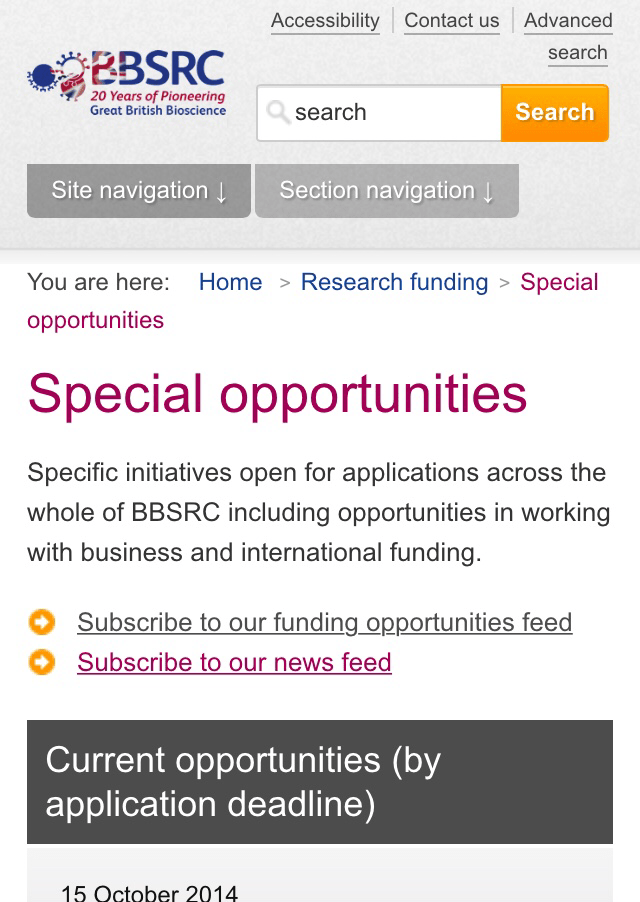Open the Contact us page
The width and height of the screenshot is (640, 902).
pos(451,21)
